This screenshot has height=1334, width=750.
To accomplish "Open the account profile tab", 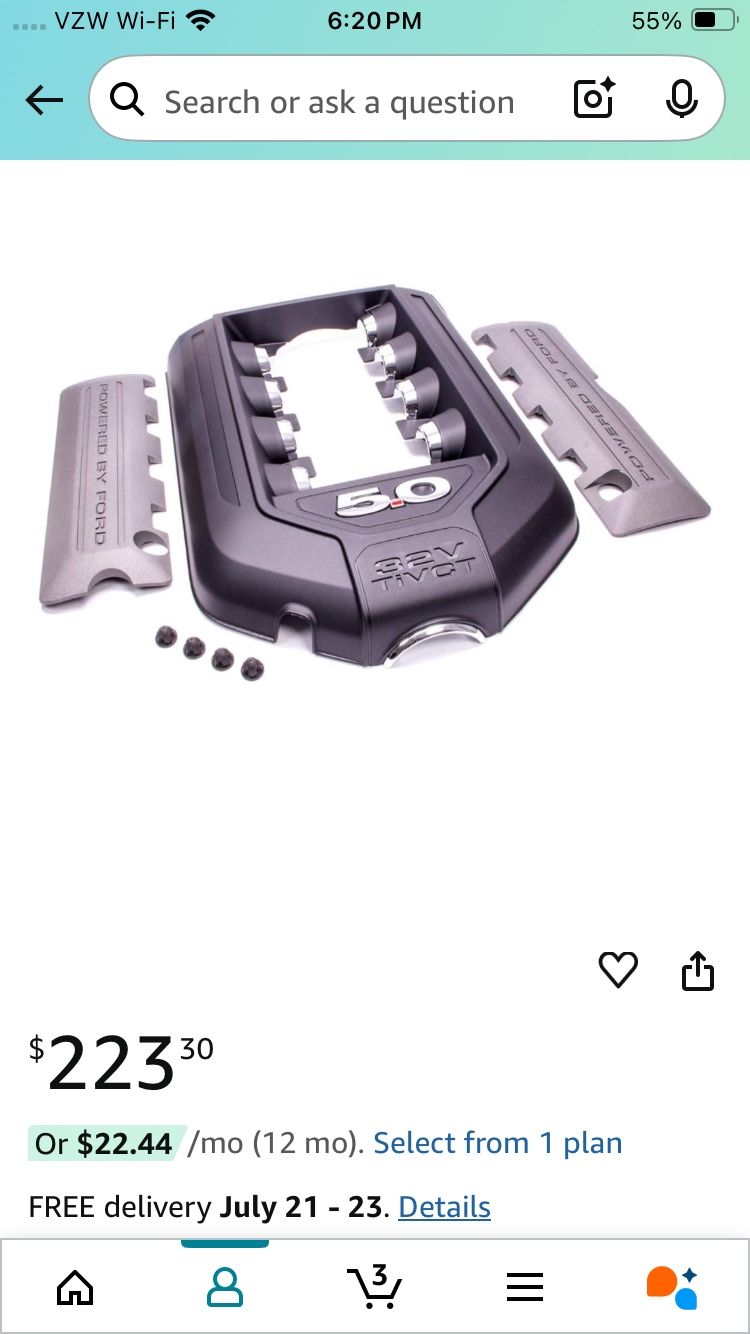I will (225, 1287).
